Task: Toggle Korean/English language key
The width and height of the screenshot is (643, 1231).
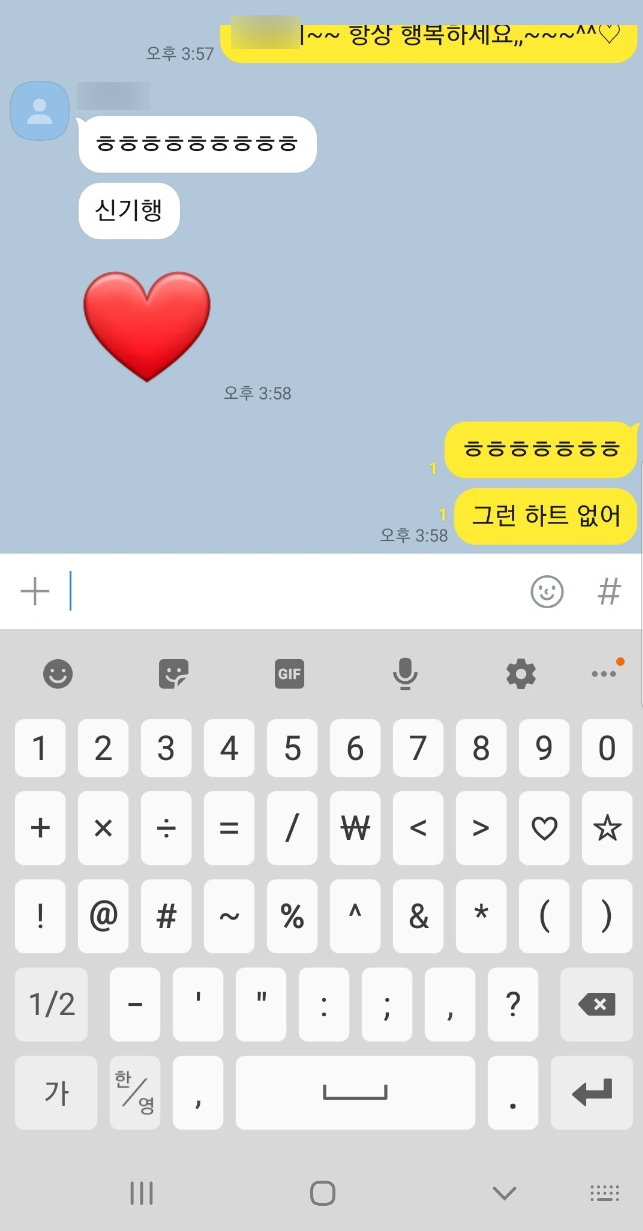Action: point(135,1093)
